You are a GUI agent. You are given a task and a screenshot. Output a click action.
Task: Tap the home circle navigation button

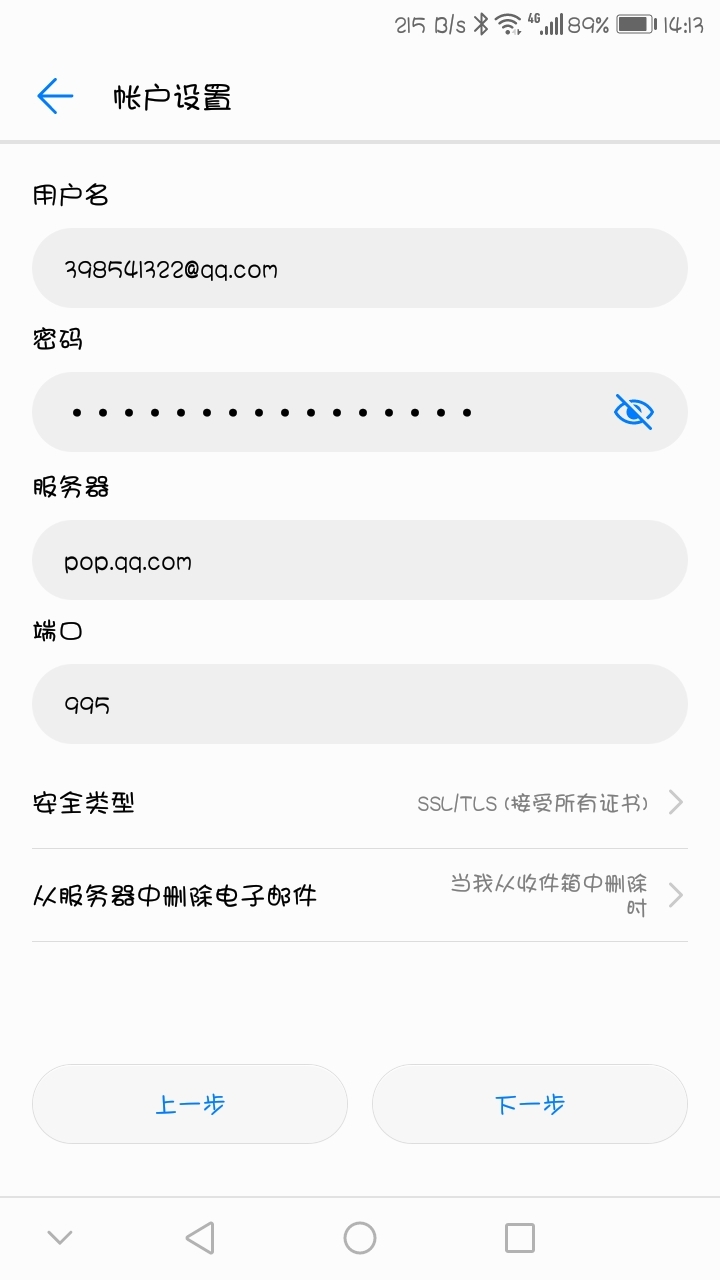point(360,1237)
